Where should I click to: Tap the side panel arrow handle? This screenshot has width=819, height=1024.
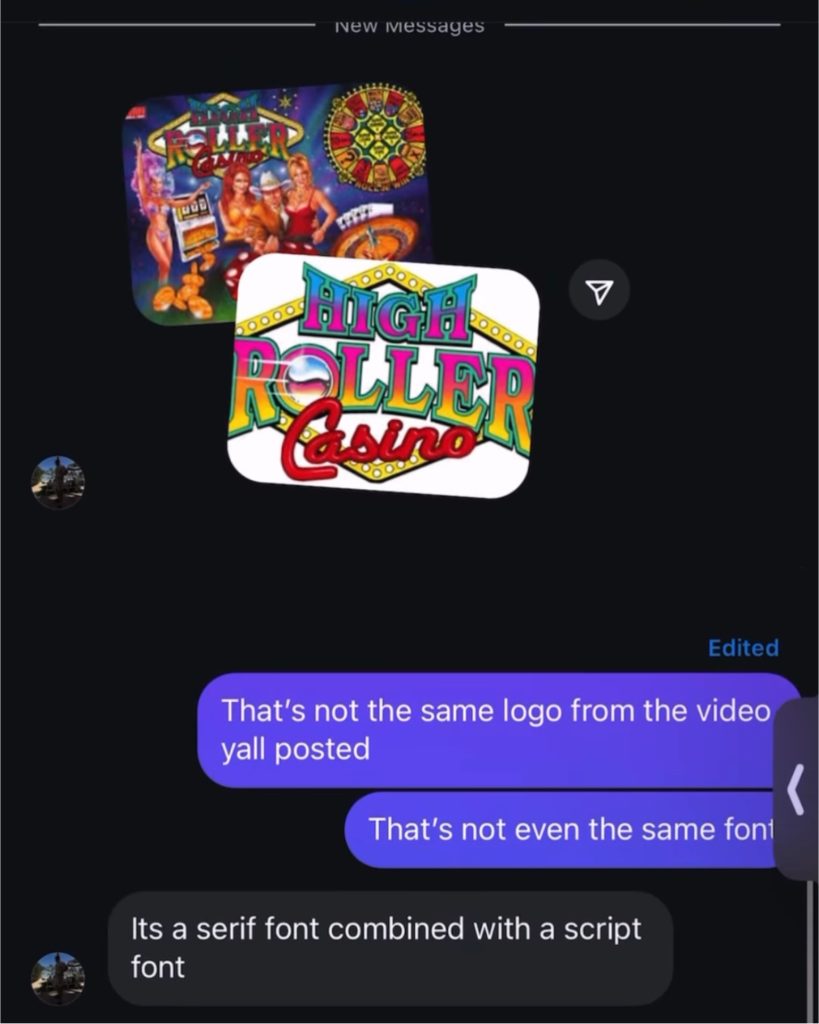coord(796,789)
